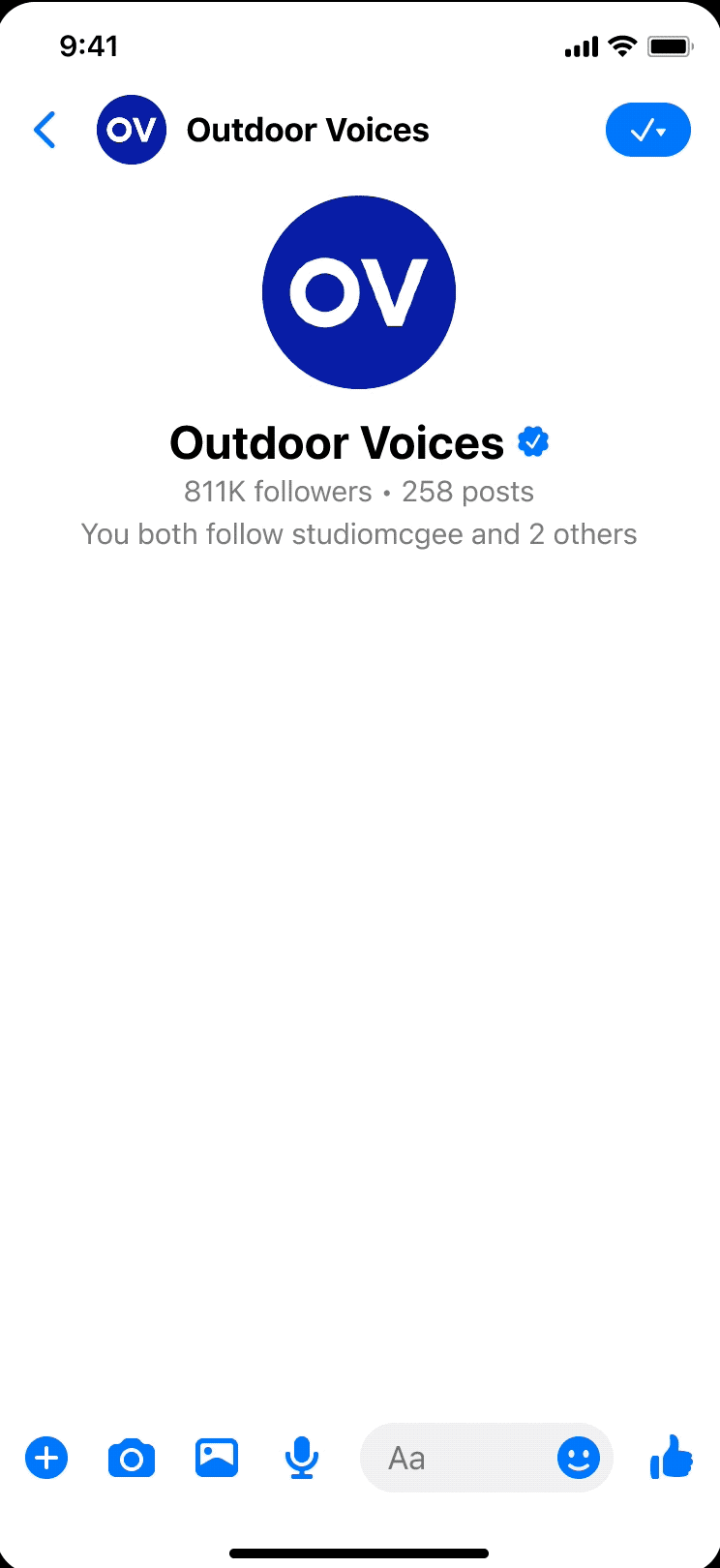Open the checkmark dropdown button
This screenshot has height=1568, width=720.
[647, 130]
